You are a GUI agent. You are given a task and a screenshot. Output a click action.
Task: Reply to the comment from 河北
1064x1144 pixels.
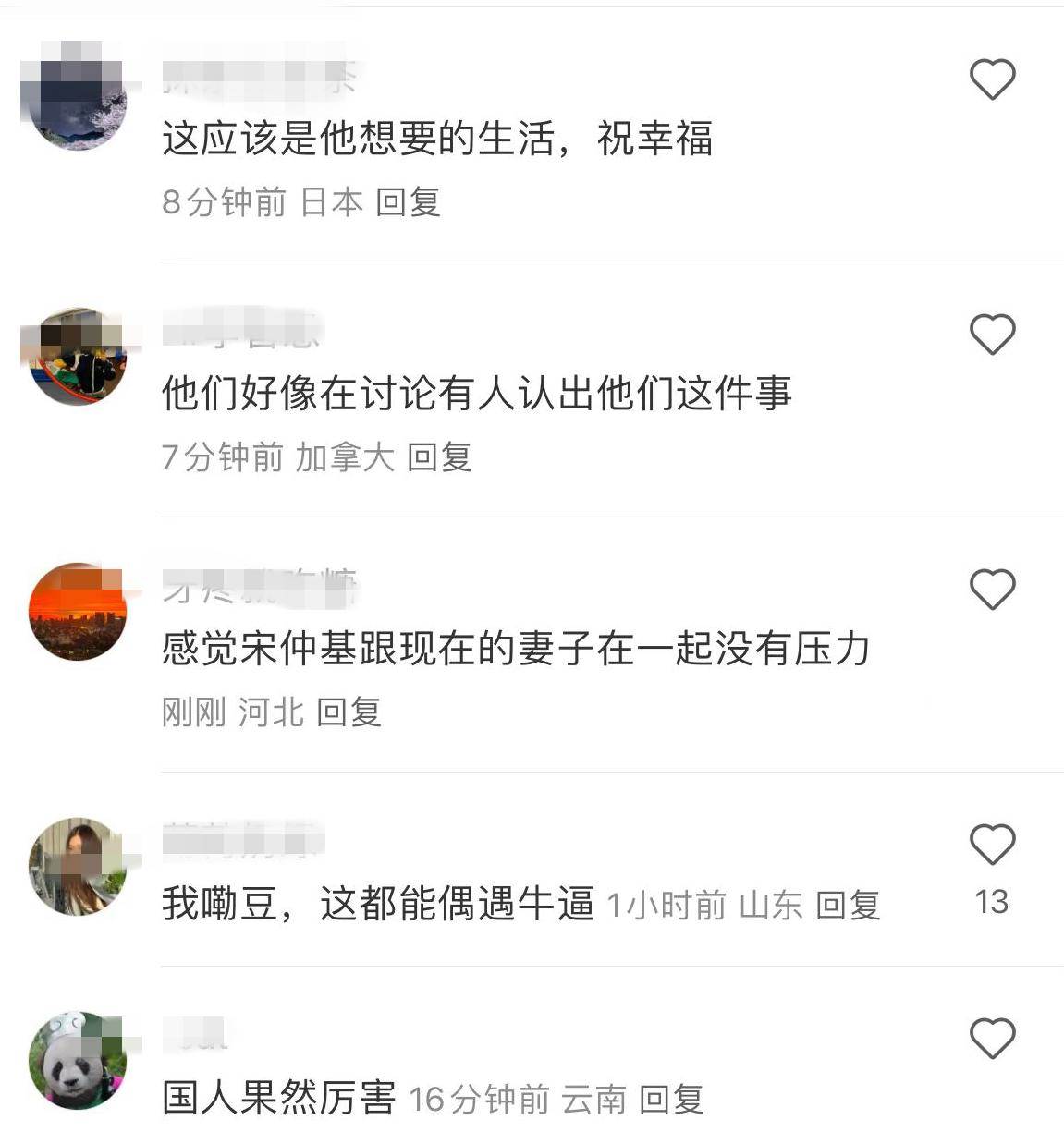pos(349,712)
